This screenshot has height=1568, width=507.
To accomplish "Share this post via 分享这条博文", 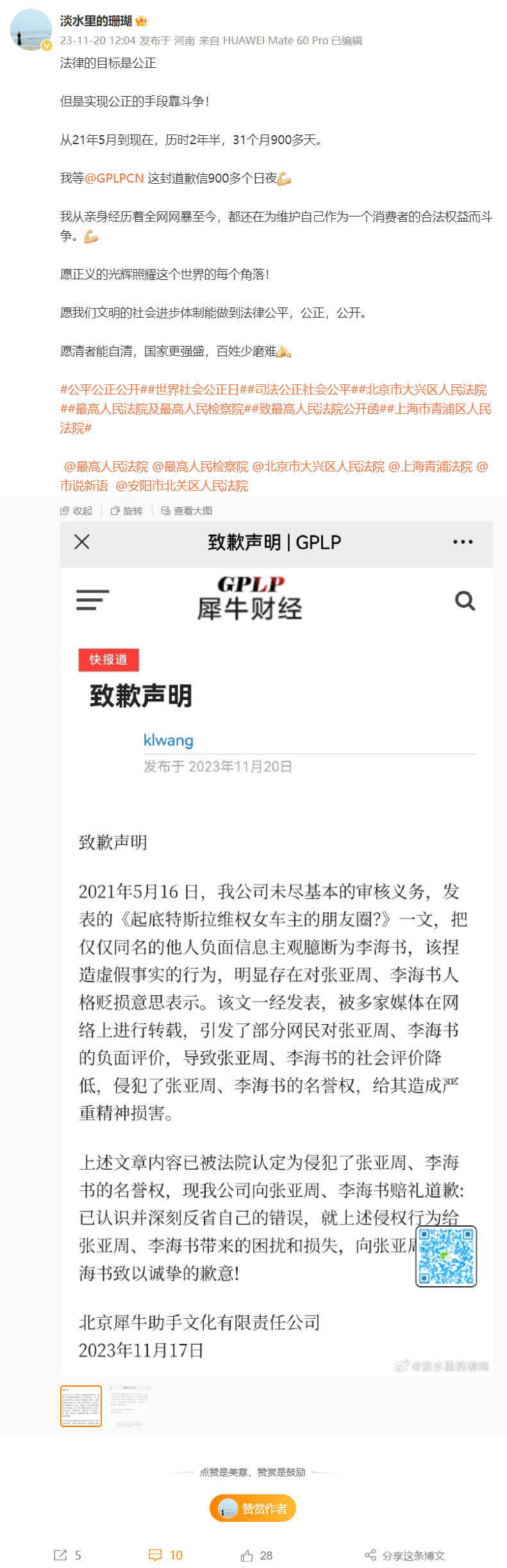I will coord(404,1555).
